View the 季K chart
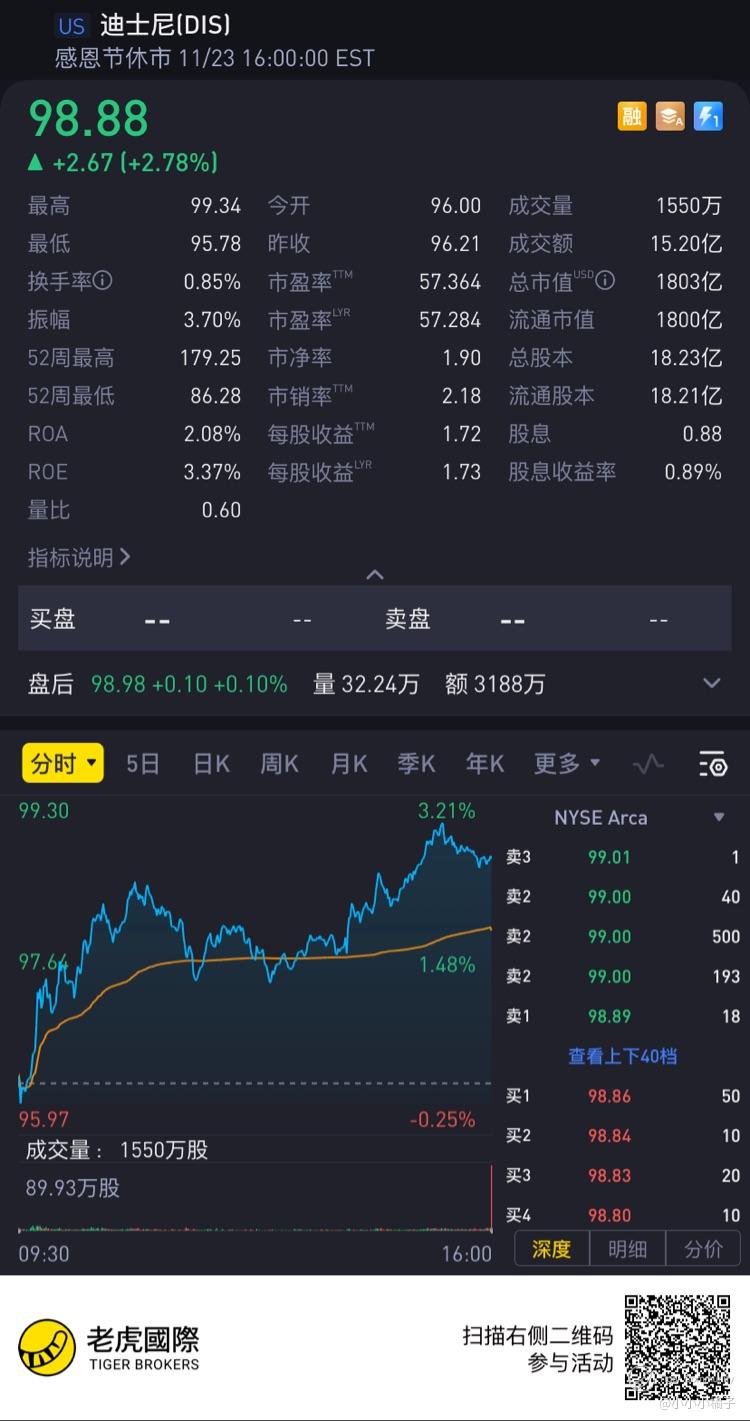This screenshot has width=750, height=1421. 416,764
